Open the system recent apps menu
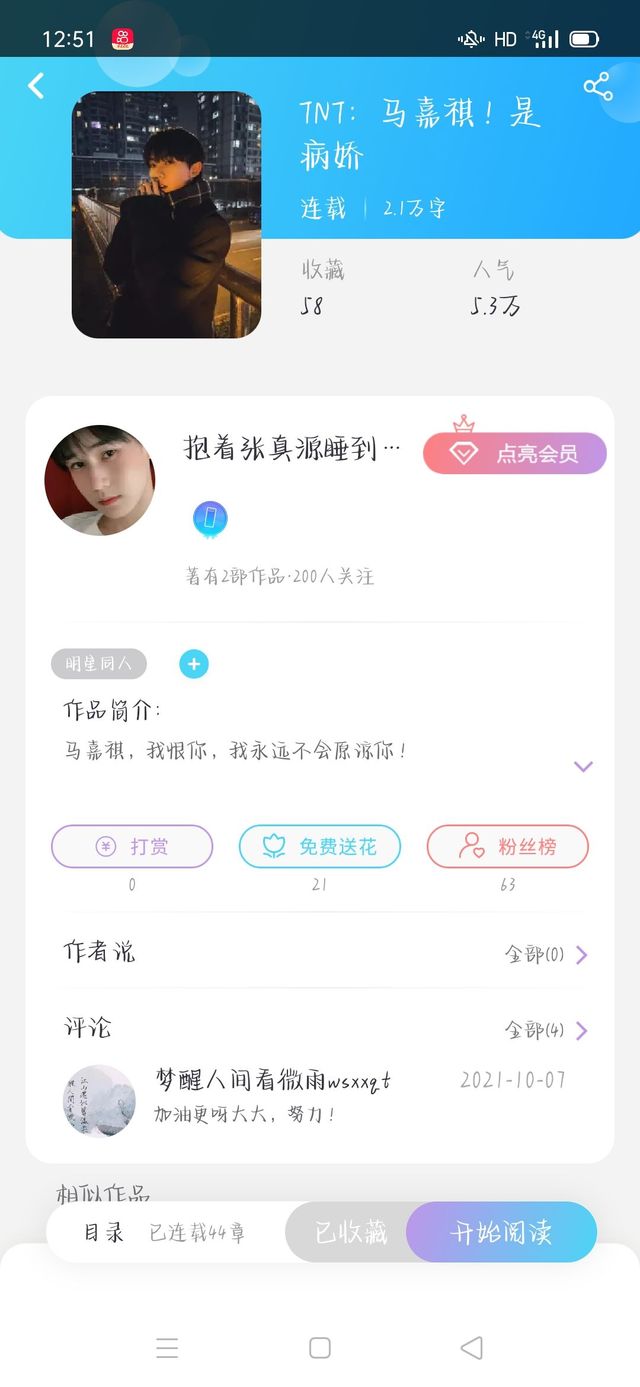The image size is (640, 1387). click(x=168, y=1347)
